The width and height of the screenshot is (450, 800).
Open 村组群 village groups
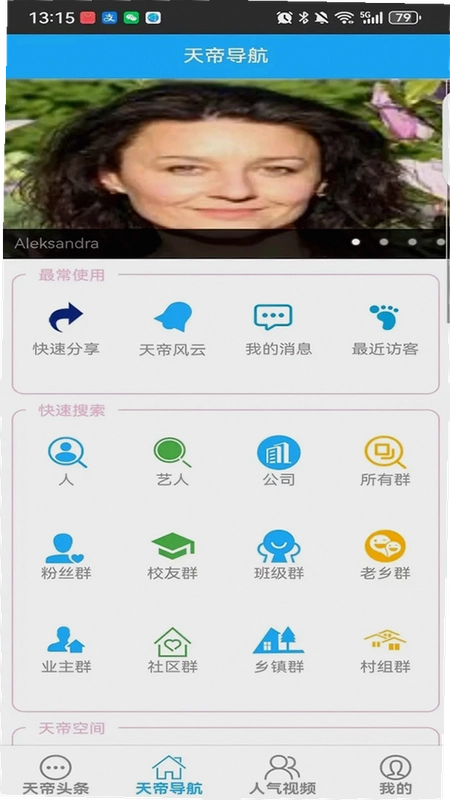385,649
